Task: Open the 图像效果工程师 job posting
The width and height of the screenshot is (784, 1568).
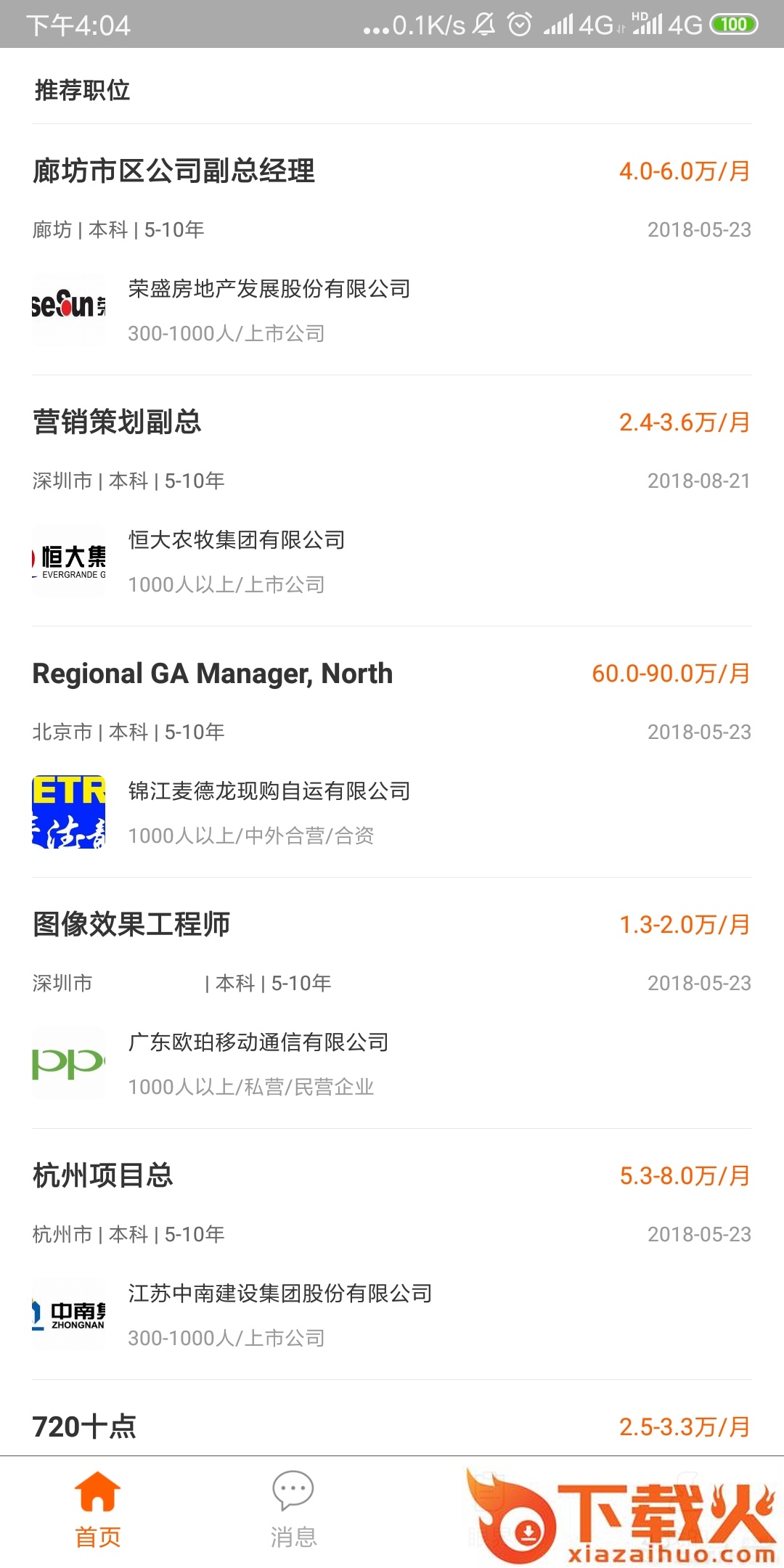Action: tap(133, 925)
